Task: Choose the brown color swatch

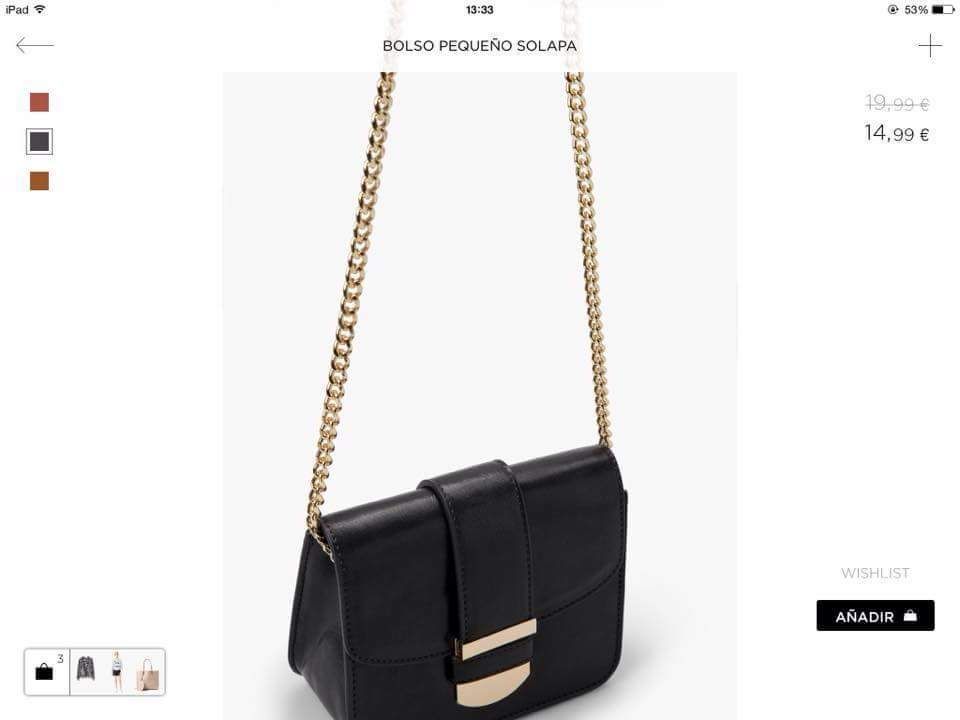Action: 39,181
